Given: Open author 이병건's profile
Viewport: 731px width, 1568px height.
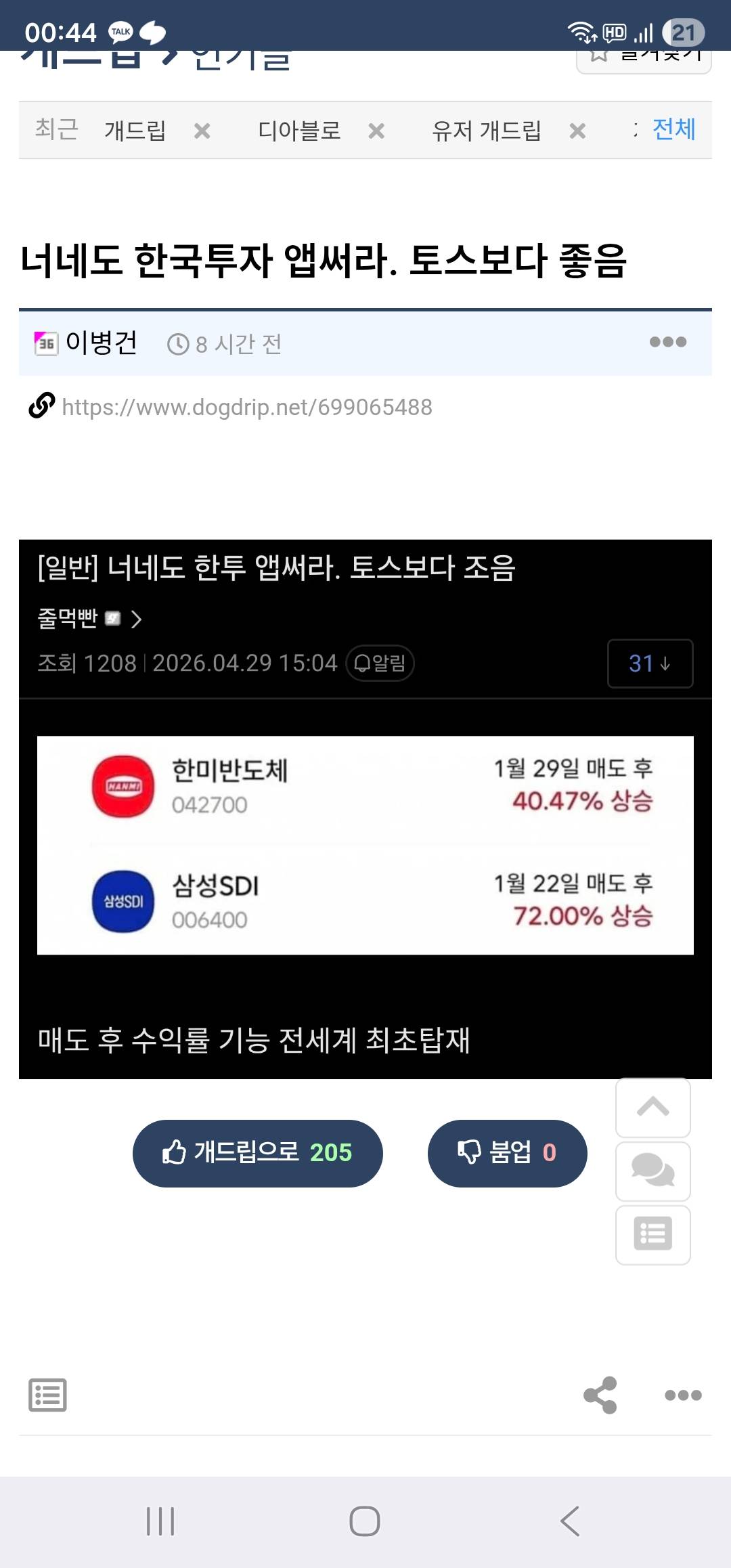Looking at the screenshot, I should point(101,343).
